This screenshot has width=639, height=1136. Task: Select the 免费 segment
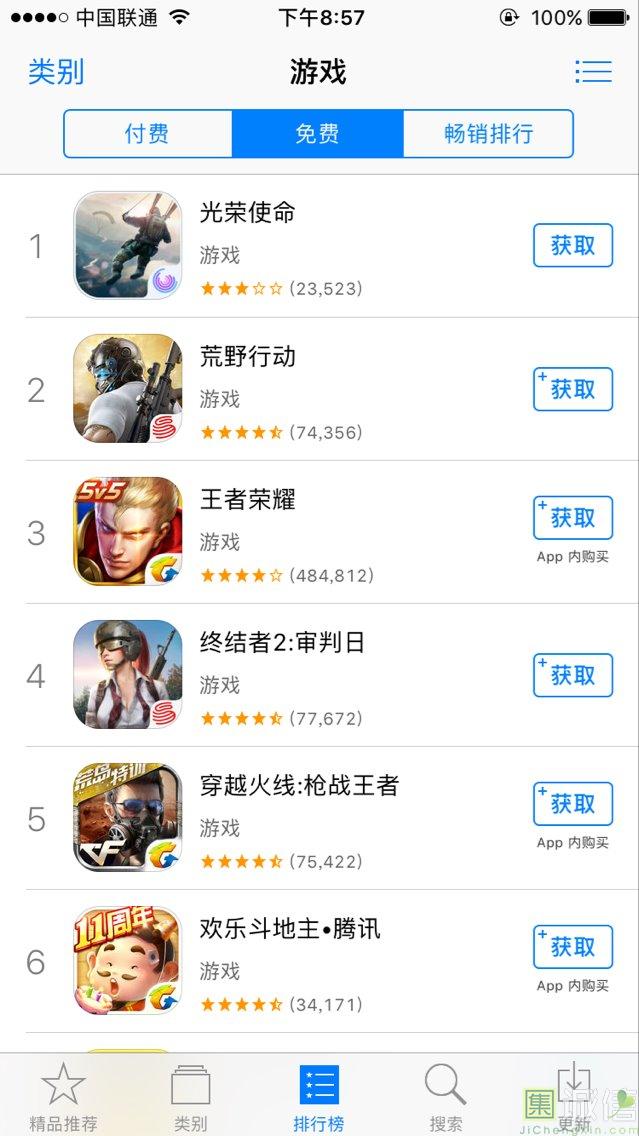317,133
